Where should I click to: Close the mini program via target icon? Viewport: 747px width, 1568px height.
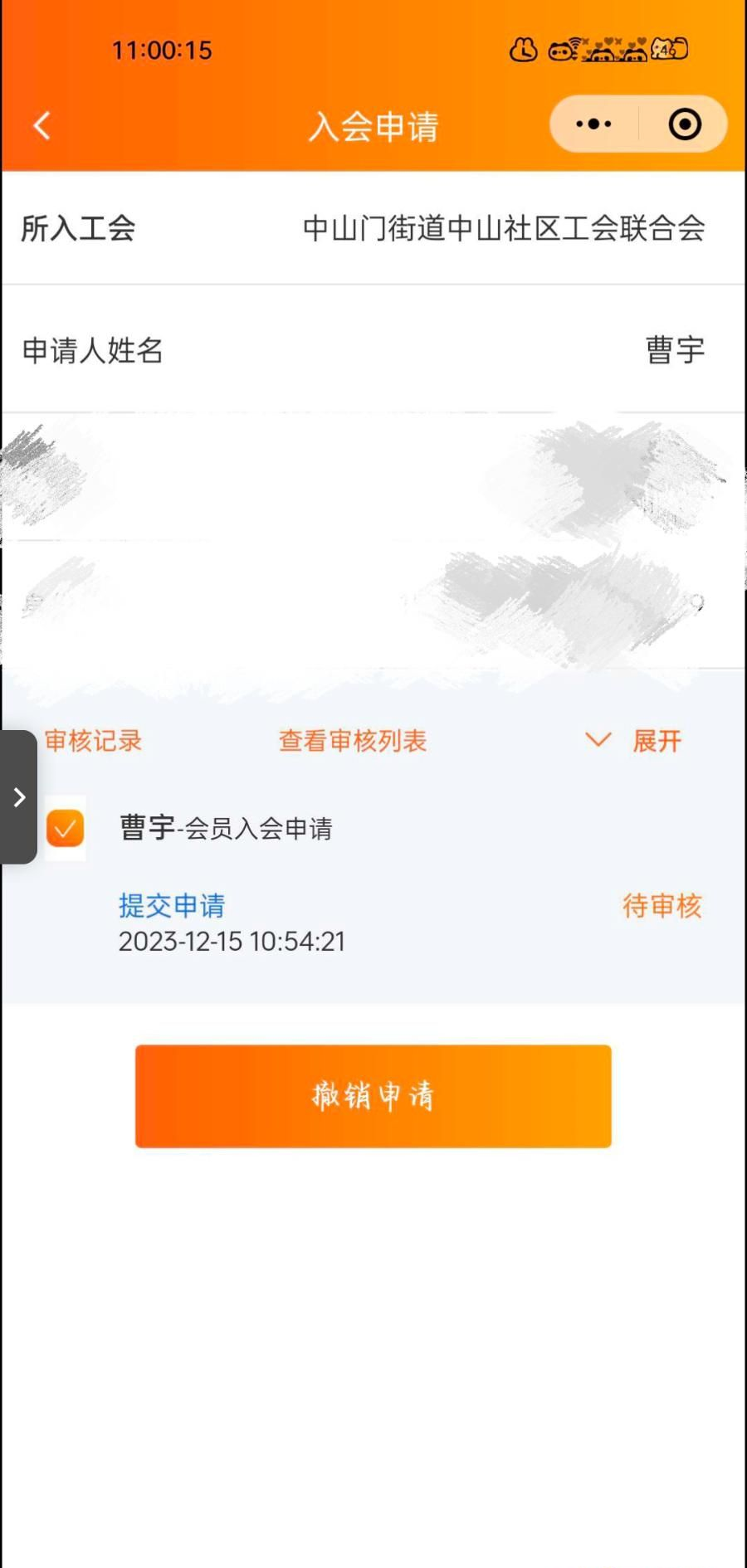(x=685, y=124)
